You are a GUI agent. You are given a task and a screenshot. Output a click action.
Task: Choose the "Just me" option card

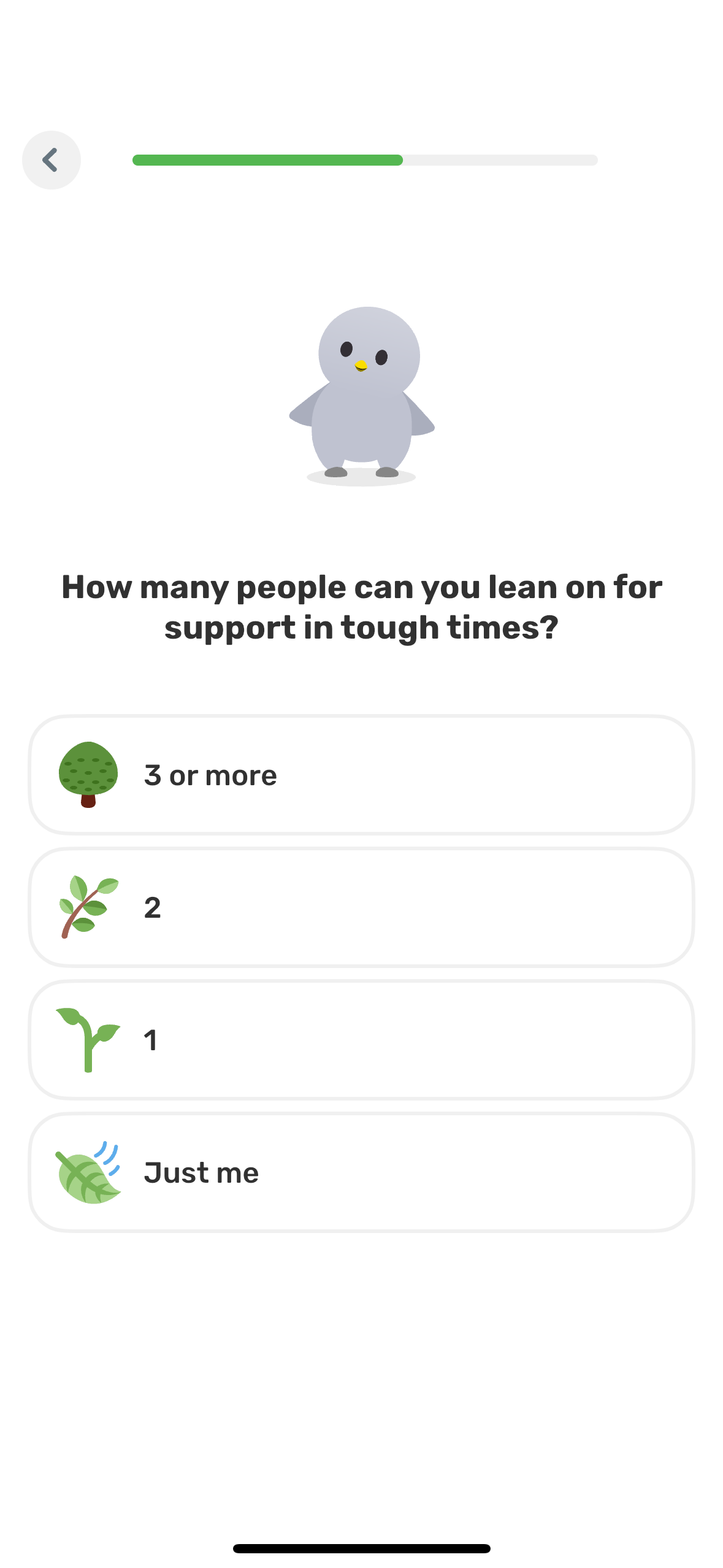pyautogui.click(x=362, y=1172)
